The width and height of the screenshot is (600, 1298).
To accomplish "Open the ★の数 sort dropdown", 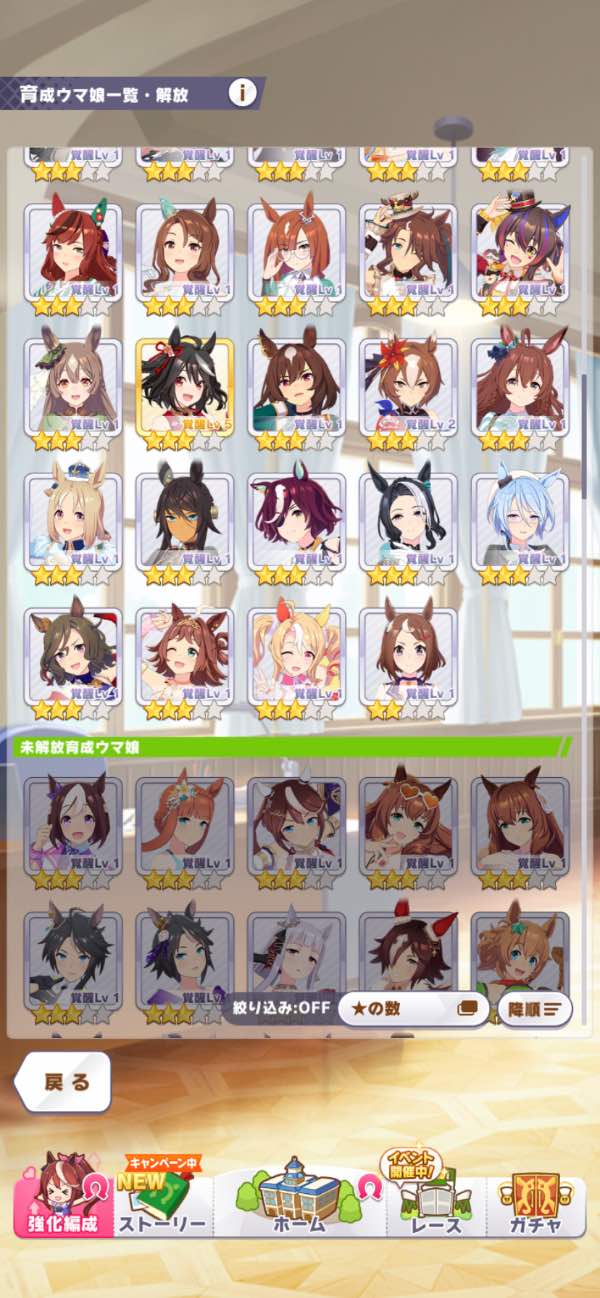I will pos(410,1008).
